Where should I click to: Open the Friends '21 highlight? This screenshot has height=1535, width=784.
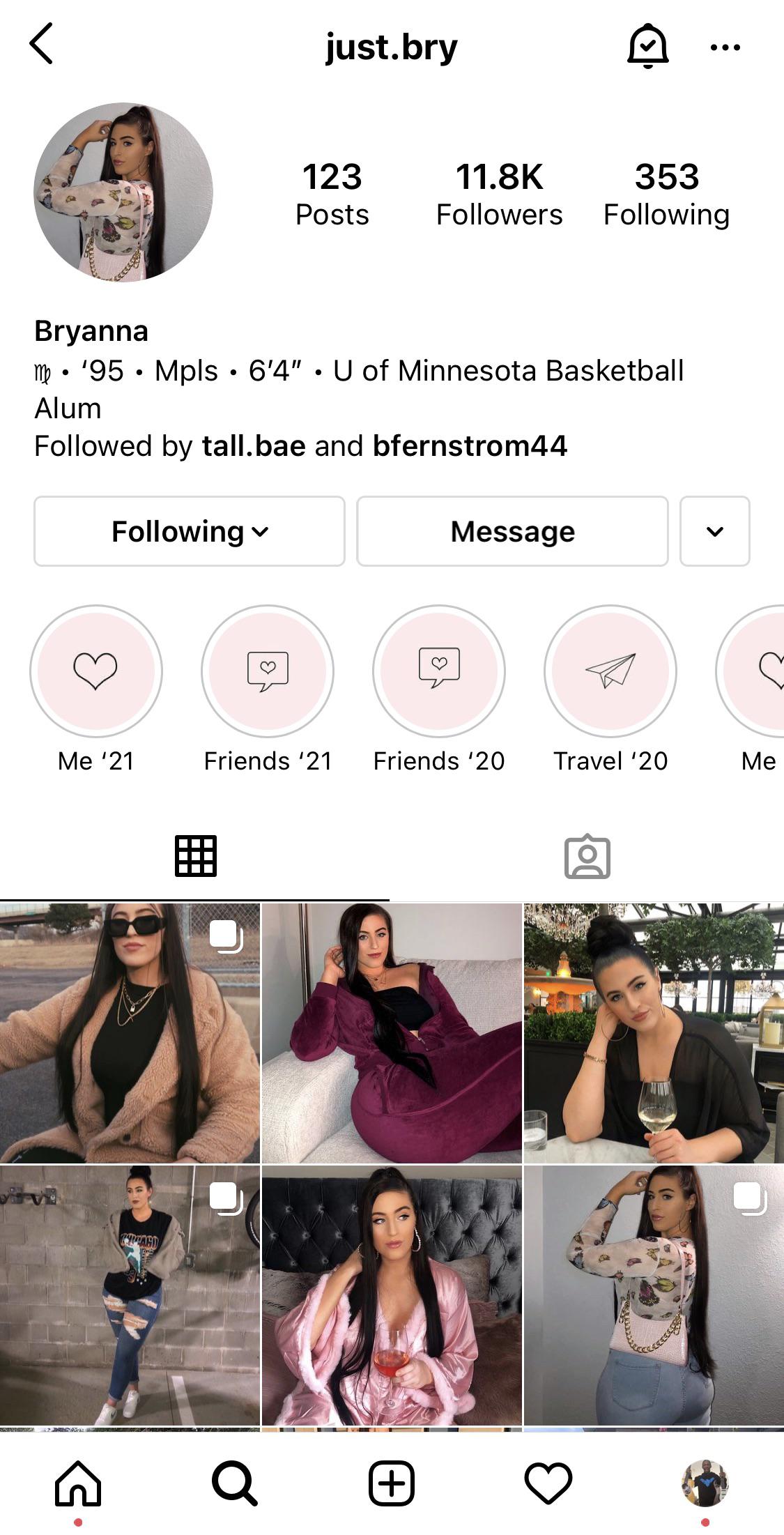[x=268, y=671]
